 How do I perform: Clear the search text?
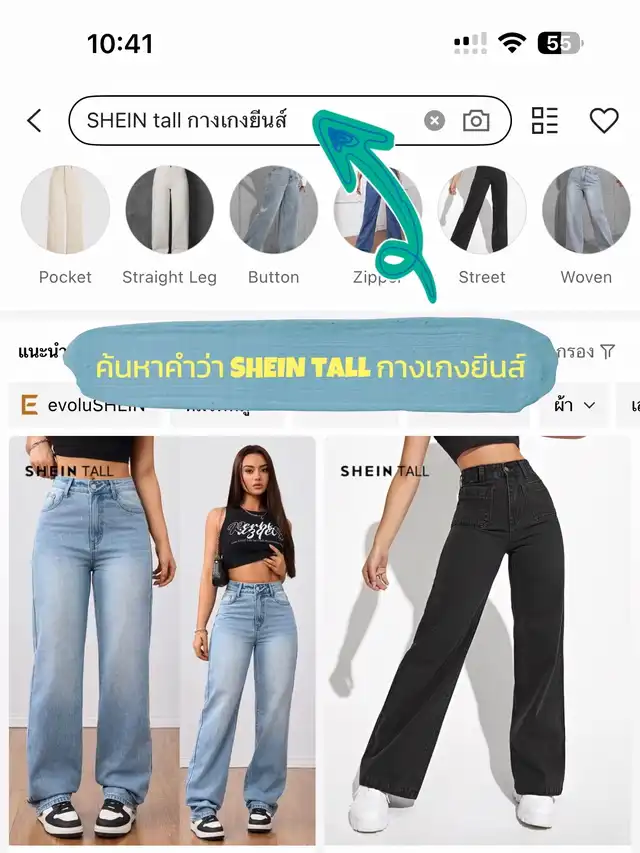(x=434, y=121)
